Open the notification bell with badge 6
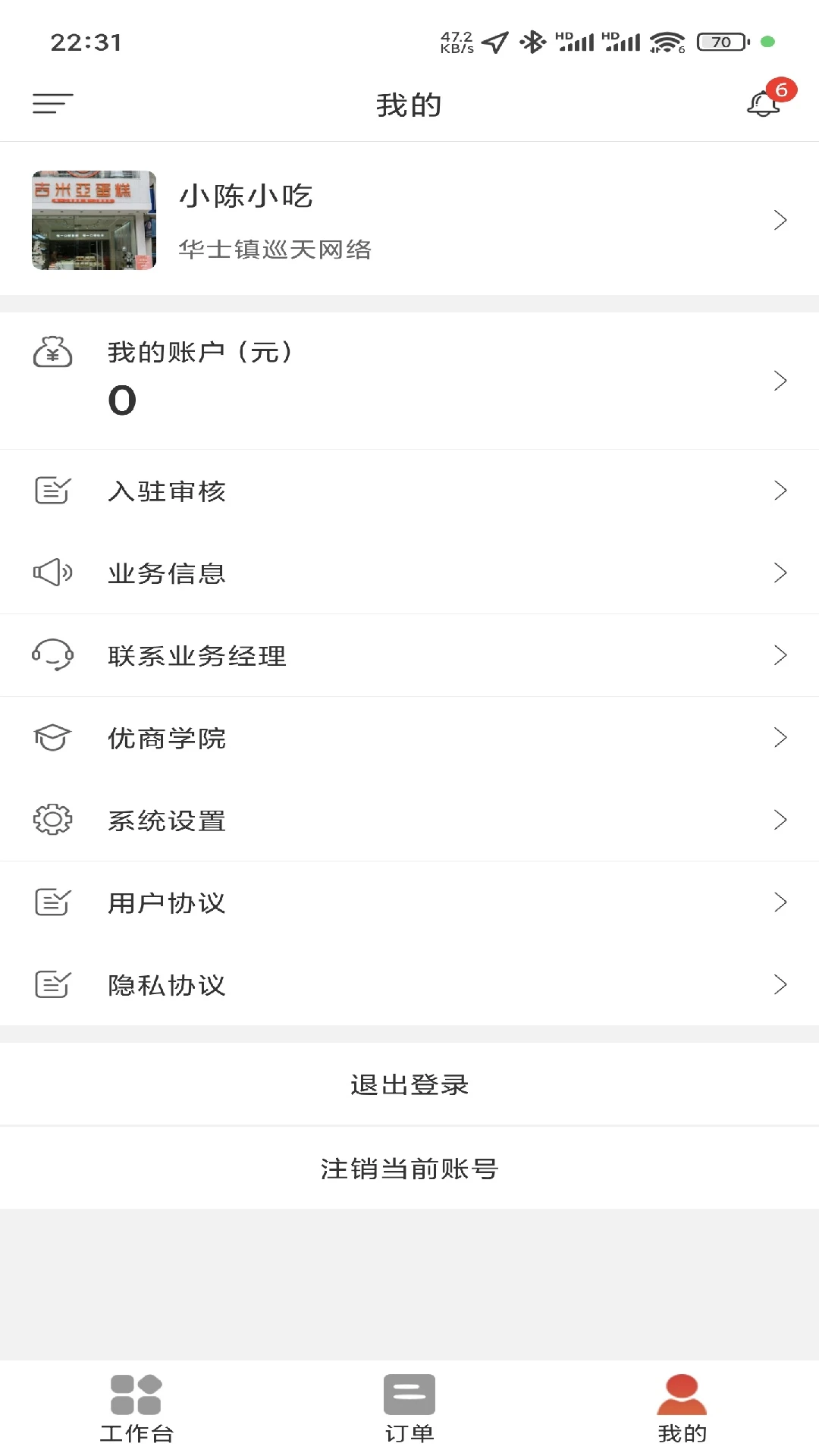 point(762,103)
